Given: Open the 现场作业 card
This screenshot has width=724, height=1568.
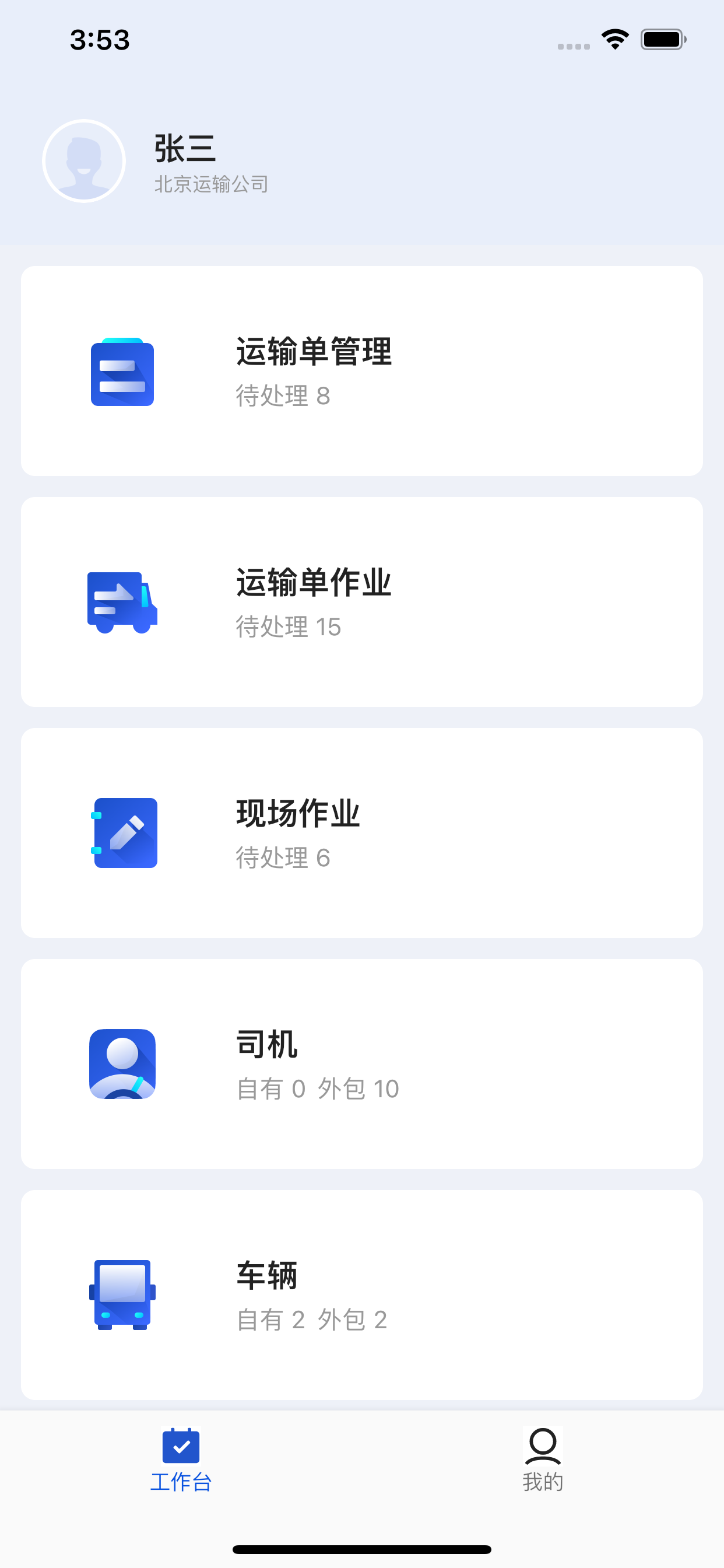Looking at the screenshot, I should (x=362, y=832).
